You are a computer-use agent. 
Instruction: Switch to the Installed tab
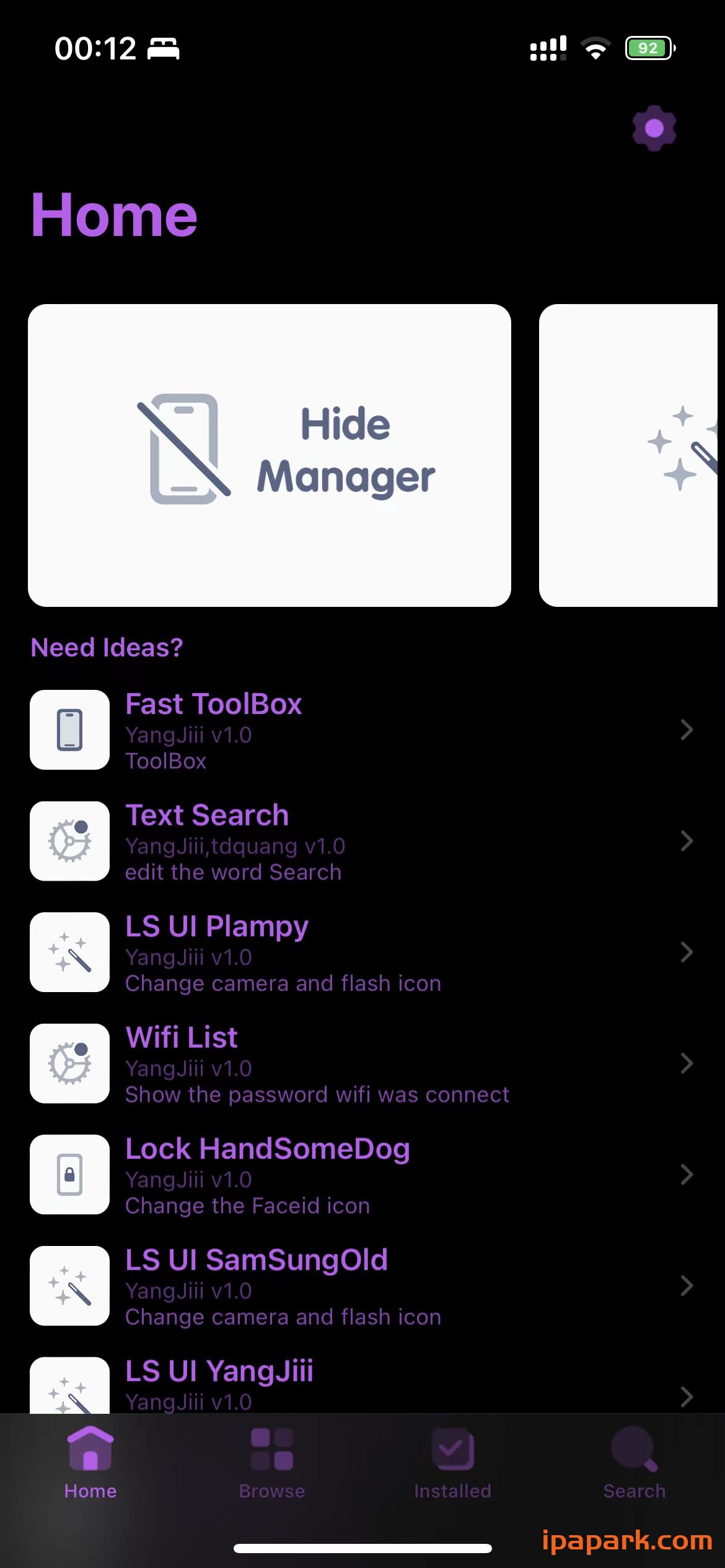coord(453,1463)
